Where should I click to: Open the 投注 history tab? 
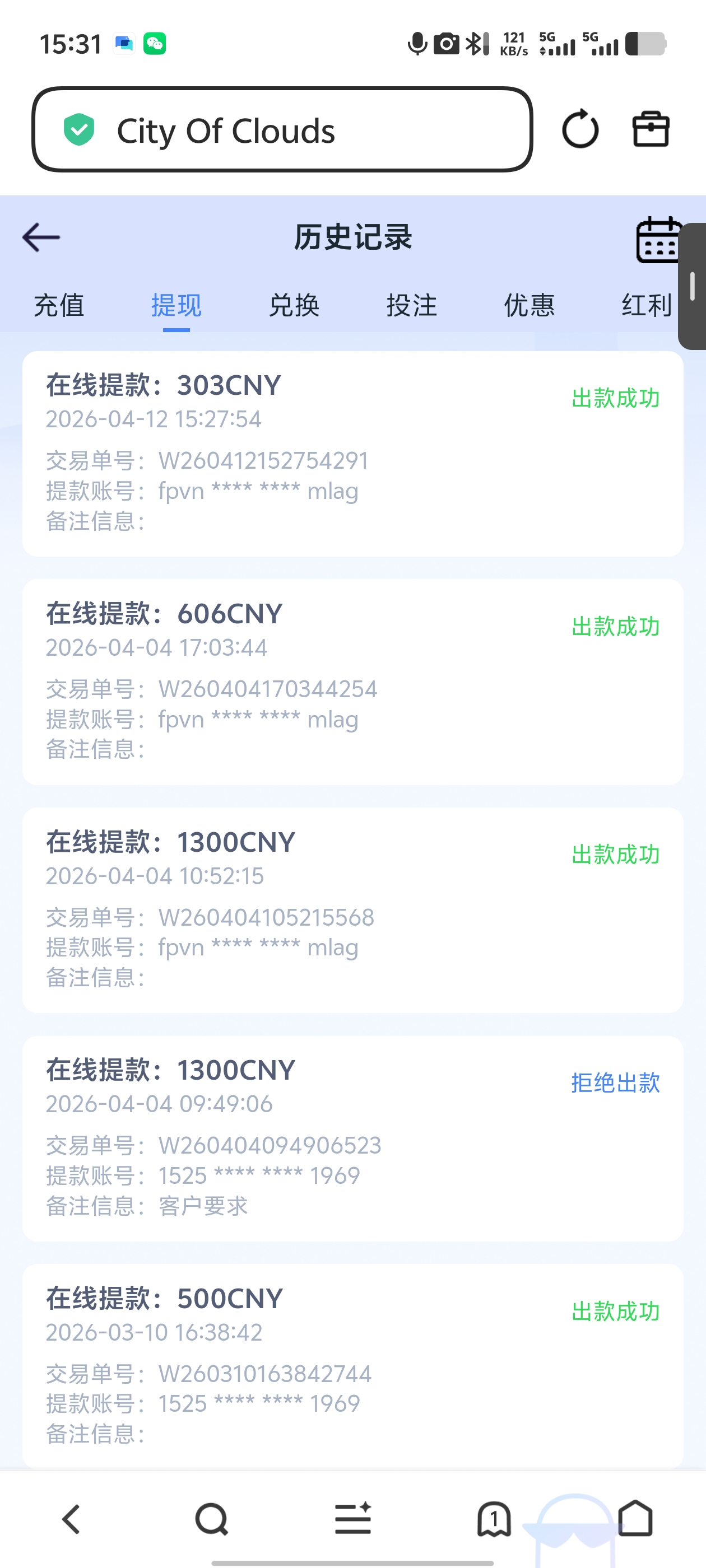point(412,306)
